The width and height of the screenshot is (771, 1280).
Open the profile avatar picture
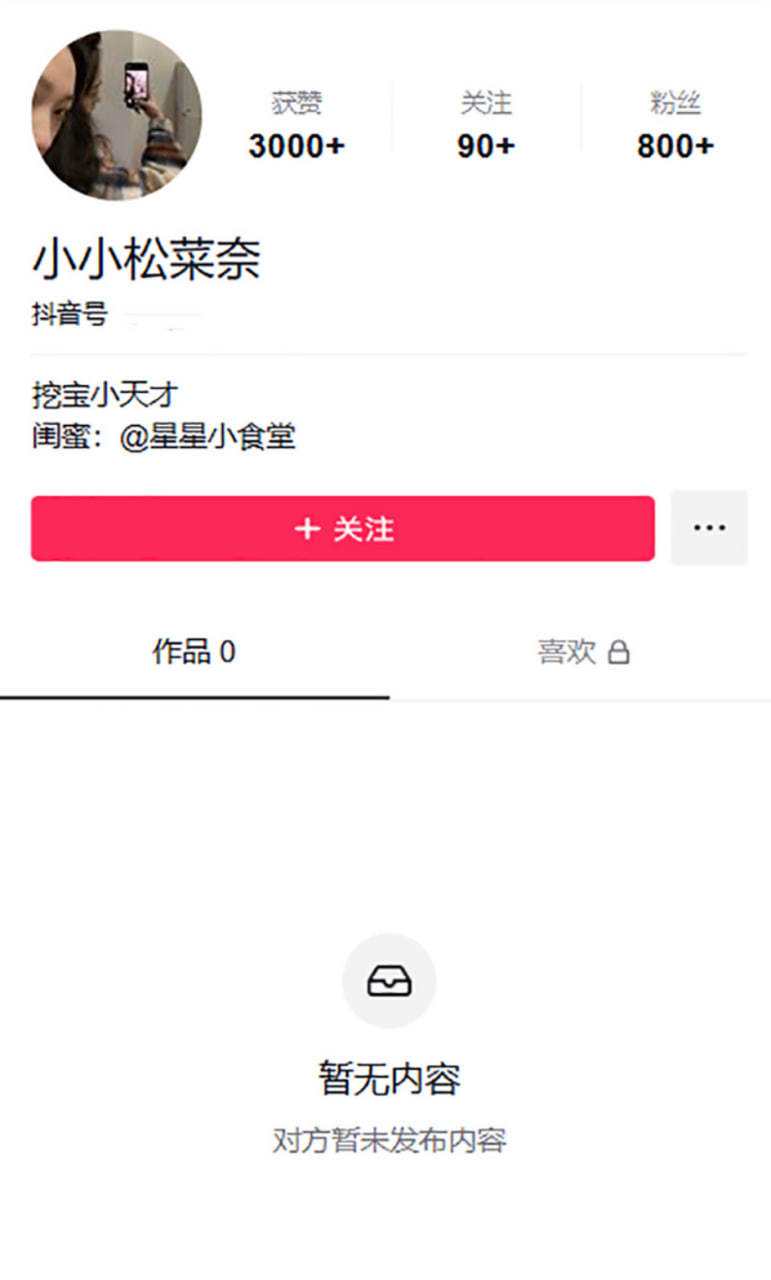tap(117, 115)
